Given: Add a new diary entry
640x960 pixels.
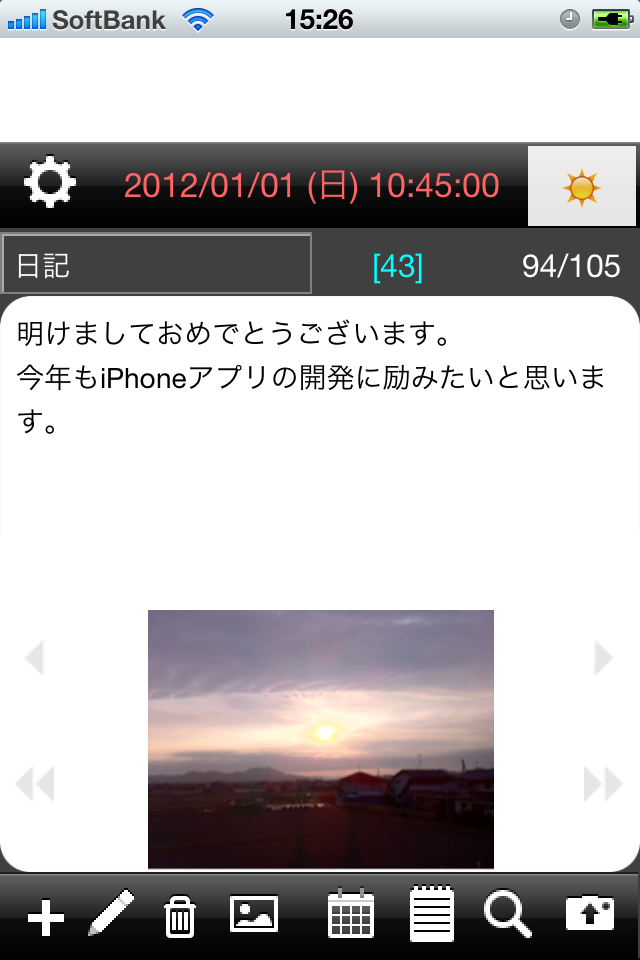Looking at the screenshot, I should 45,917.
